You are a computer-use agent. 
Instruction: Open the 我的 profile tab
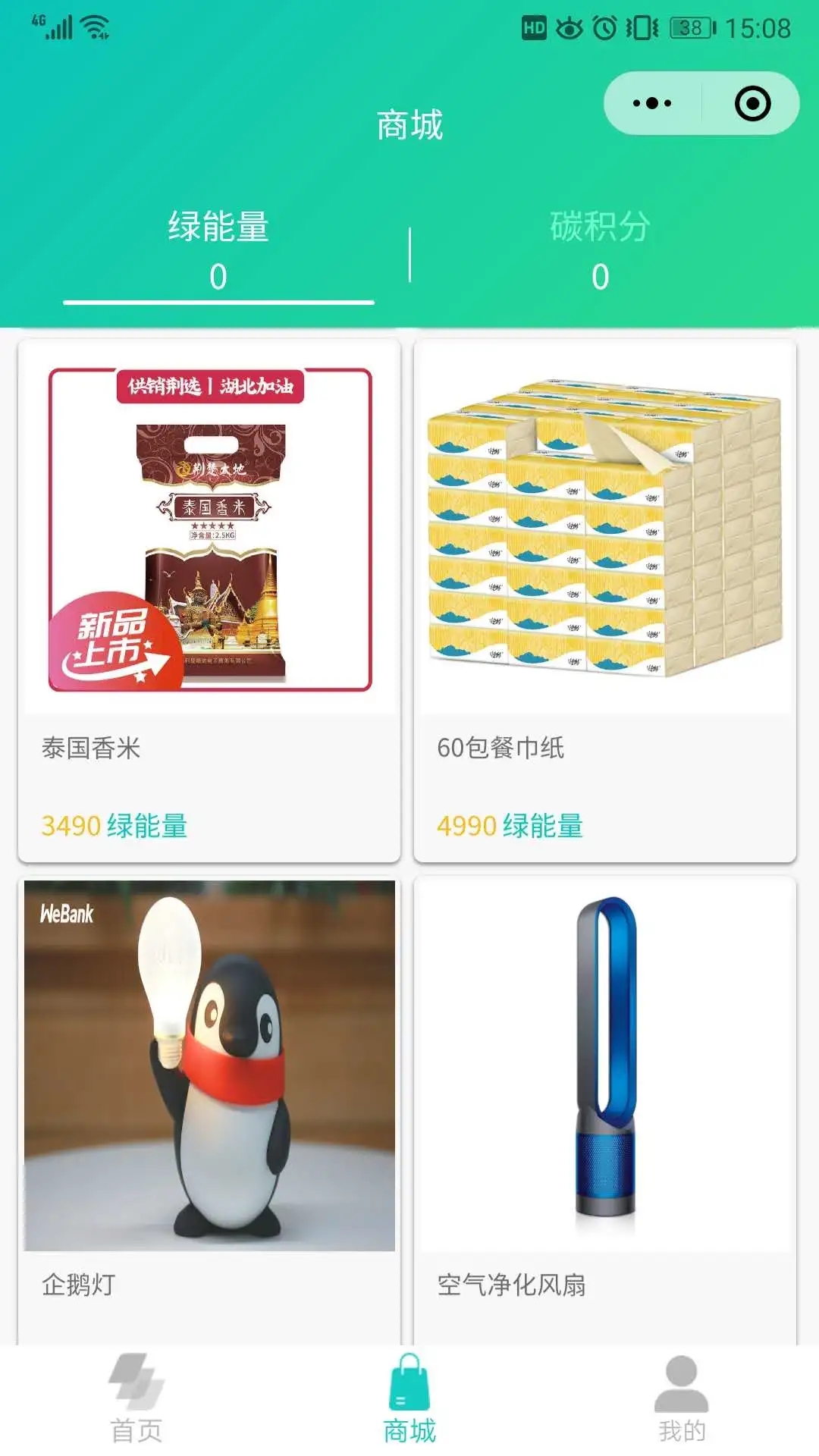coord(681,1399)
